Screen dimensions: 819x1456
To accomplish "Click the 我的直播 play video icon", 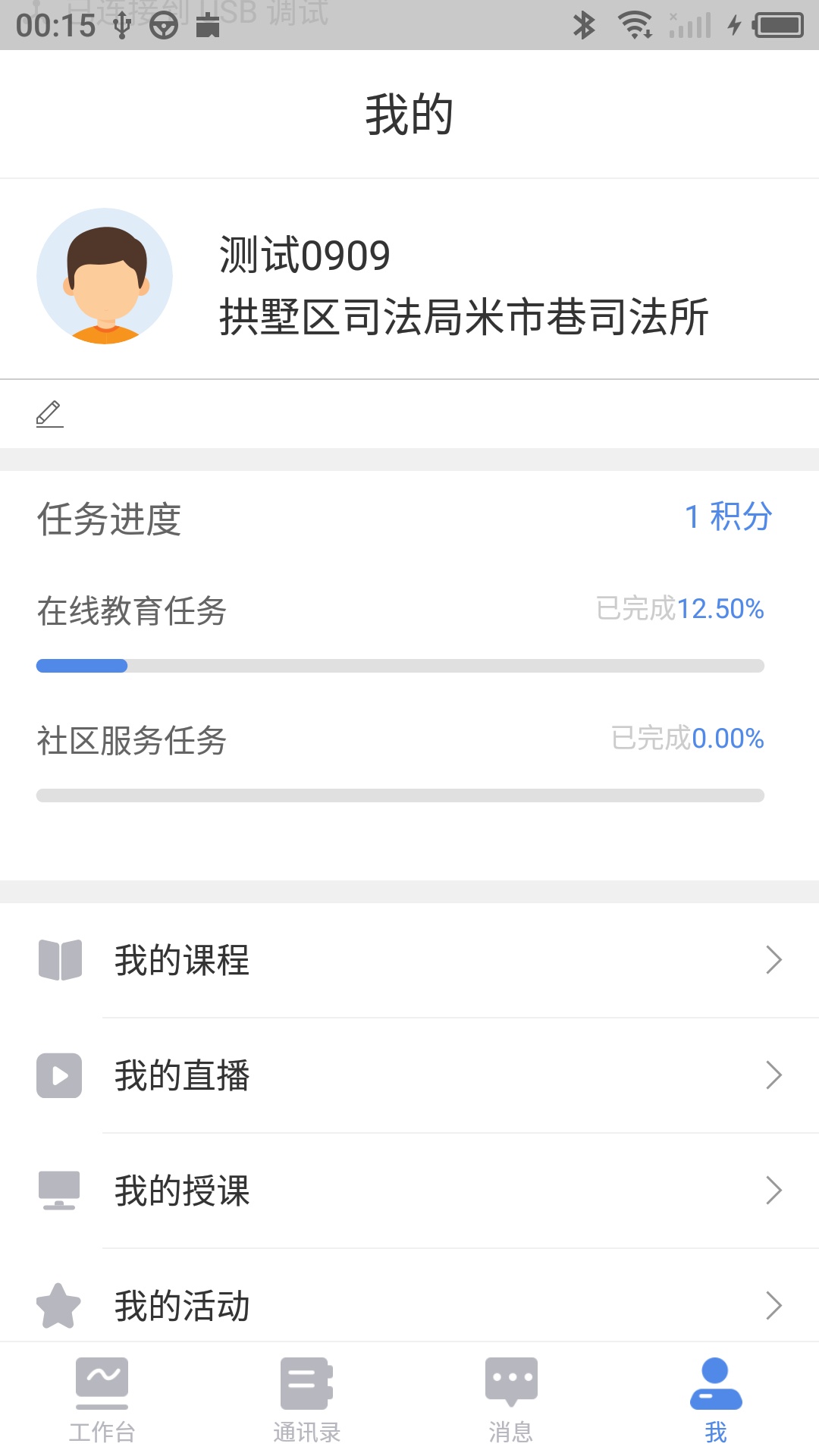I will 59,1075.
